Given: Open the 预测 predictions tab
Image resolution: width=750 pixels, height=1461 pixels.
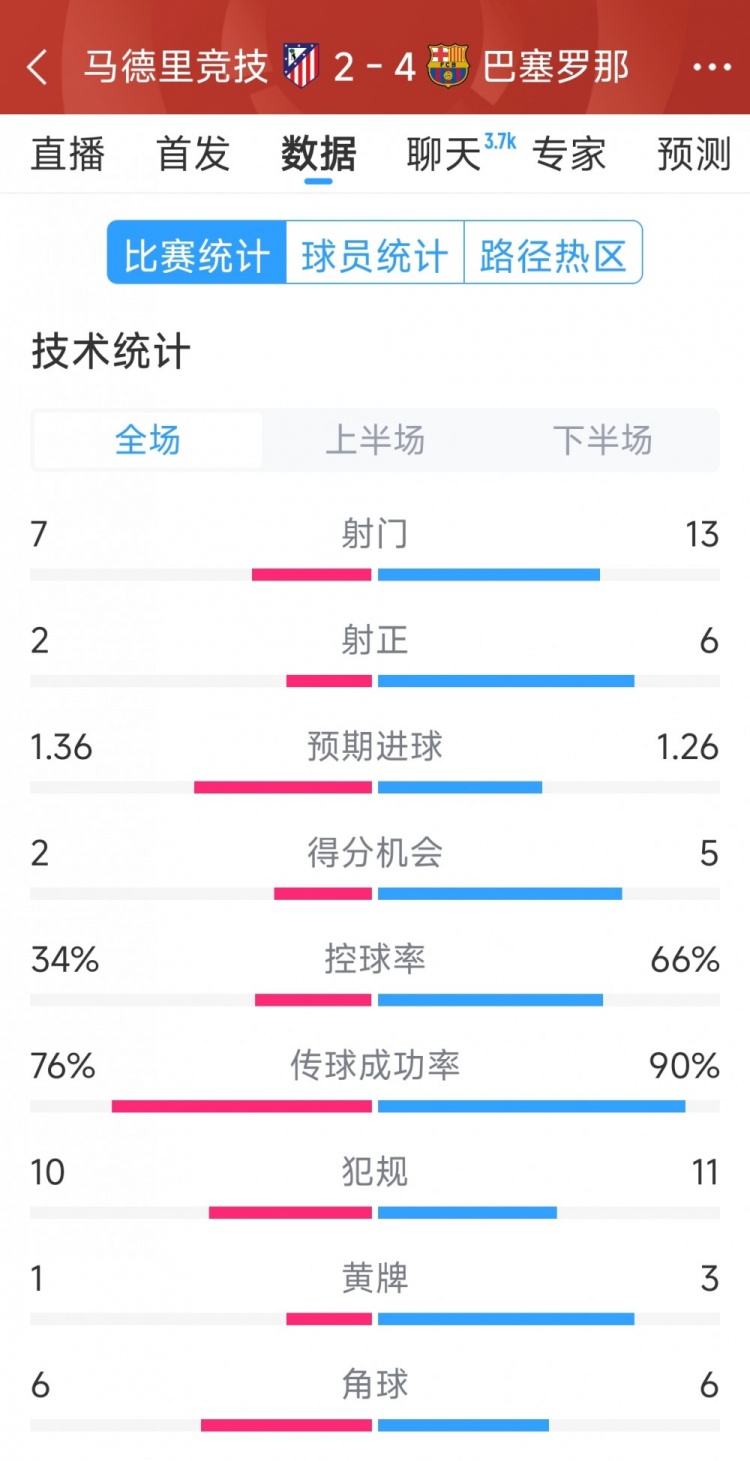Looking at the screenshot, I should tap(694, 154).
